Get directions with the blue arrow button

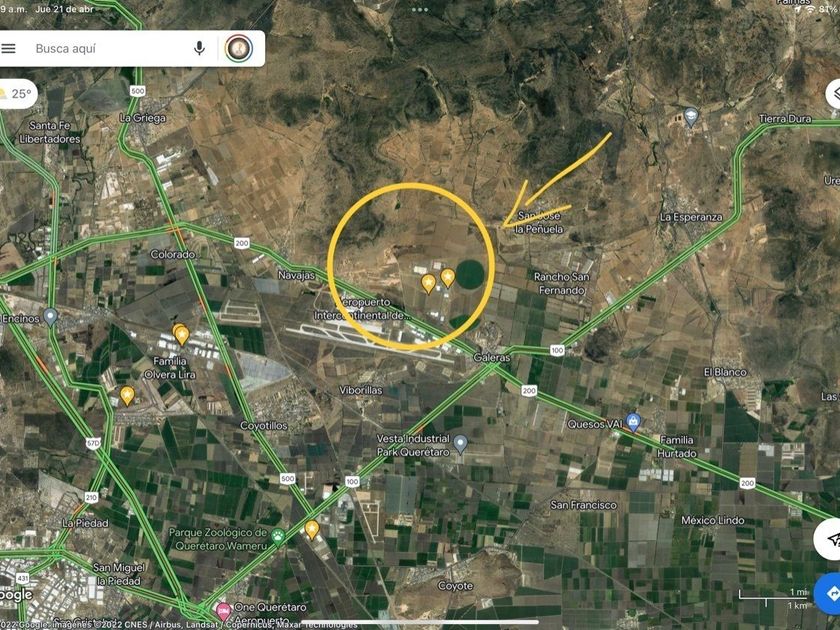click(830, 593)
